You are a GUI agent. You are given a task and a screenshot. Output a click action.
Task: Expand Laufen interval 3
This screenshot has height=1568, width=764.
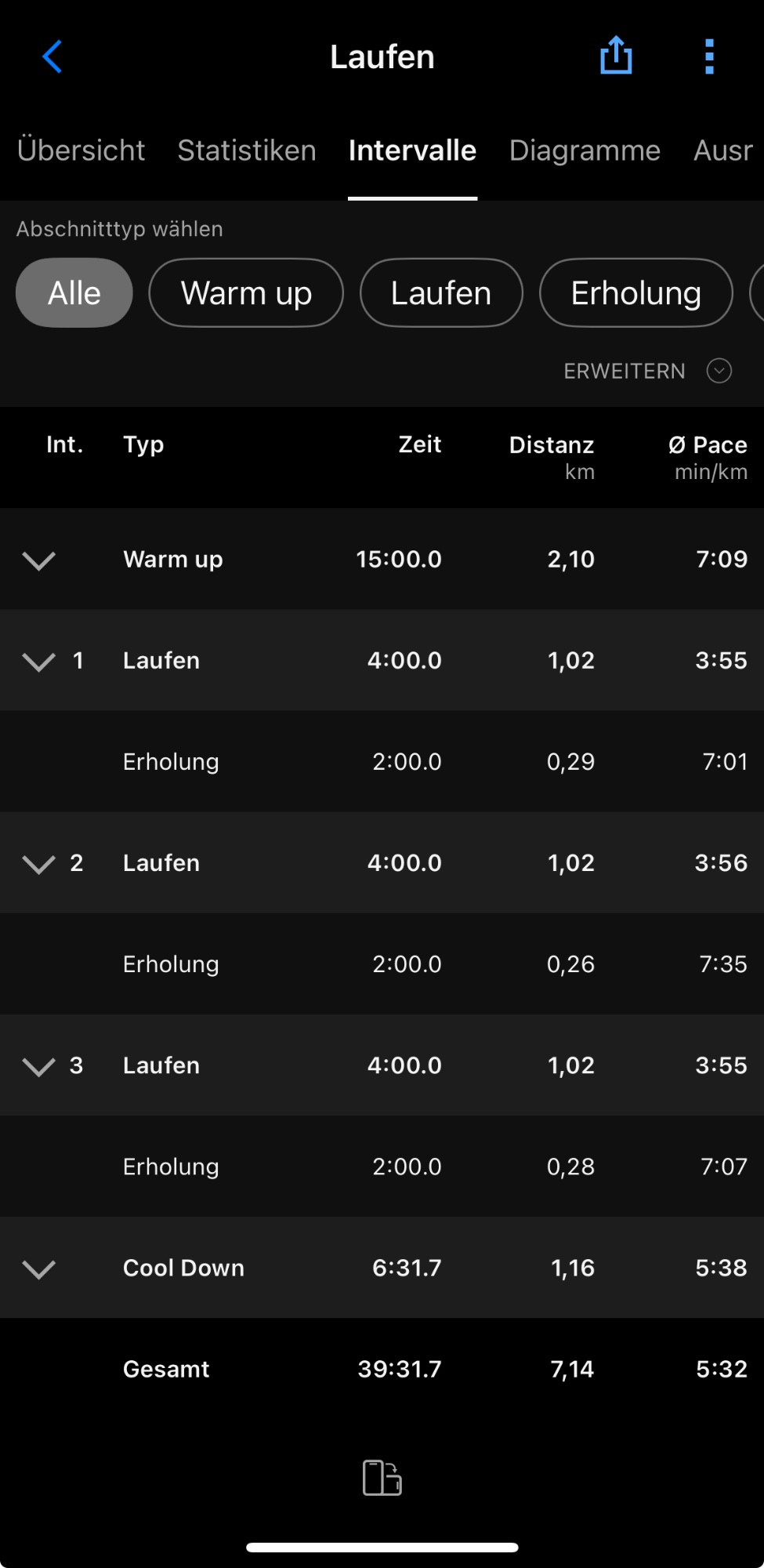(38, 1065)
